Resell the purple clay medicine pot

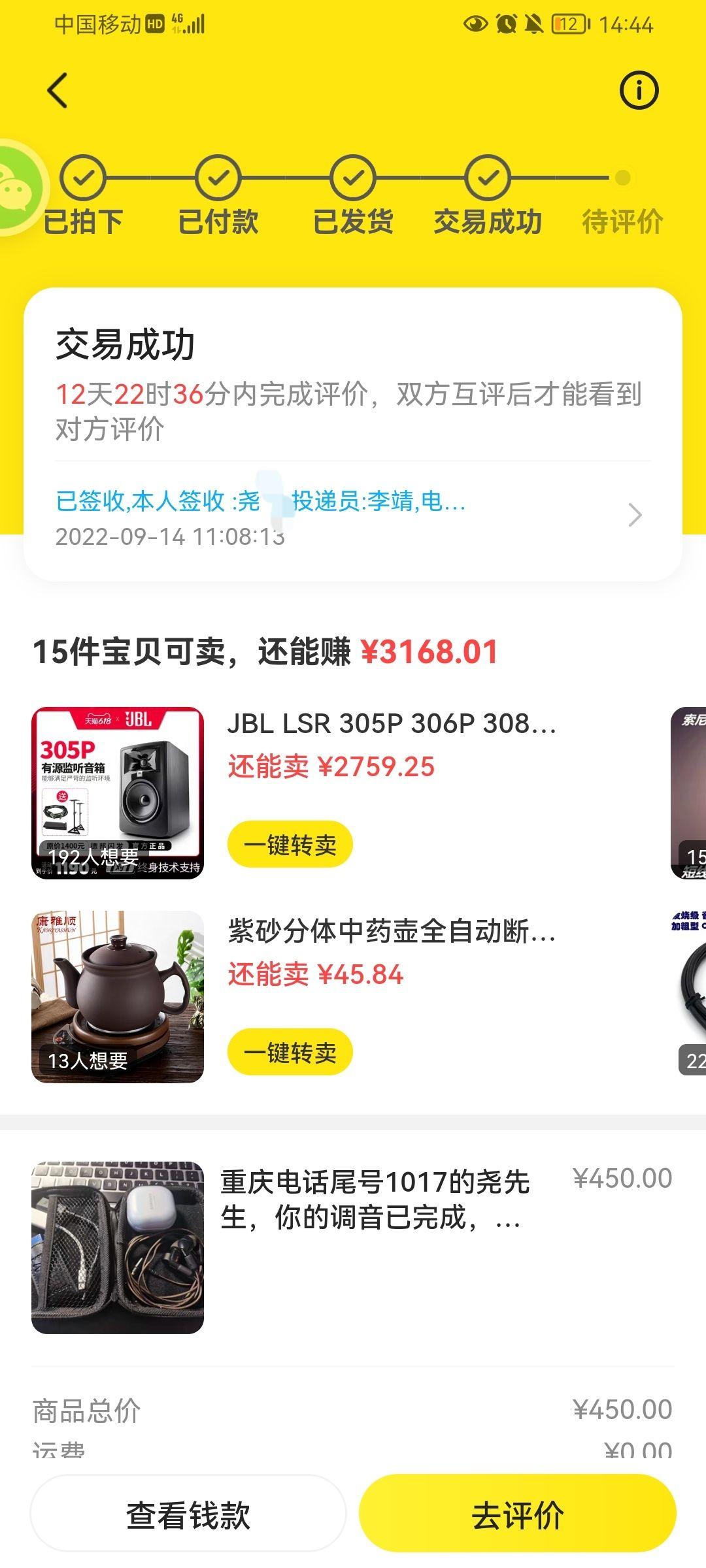coord(290,1052)
